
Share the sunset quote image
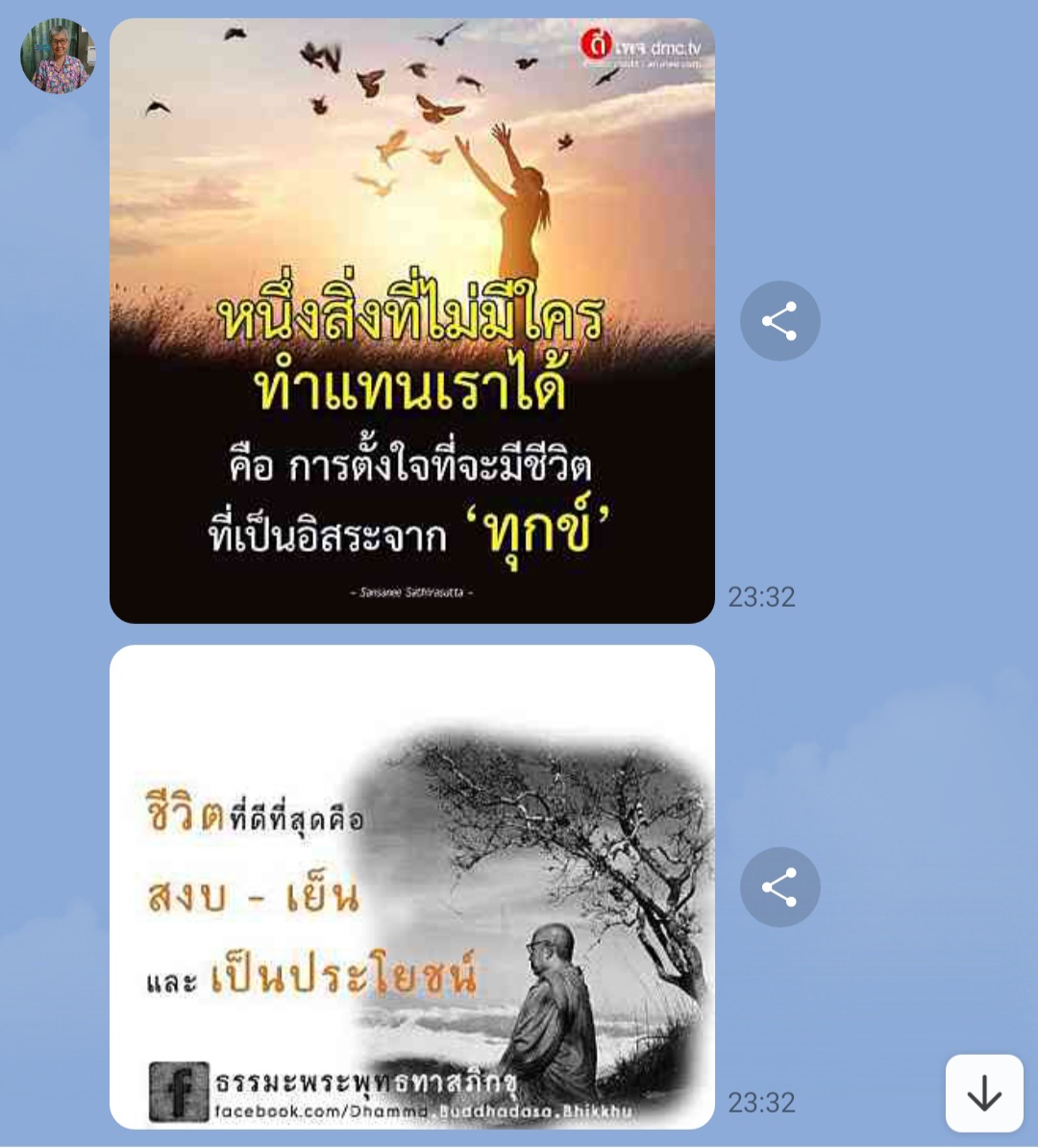[779, 321]
